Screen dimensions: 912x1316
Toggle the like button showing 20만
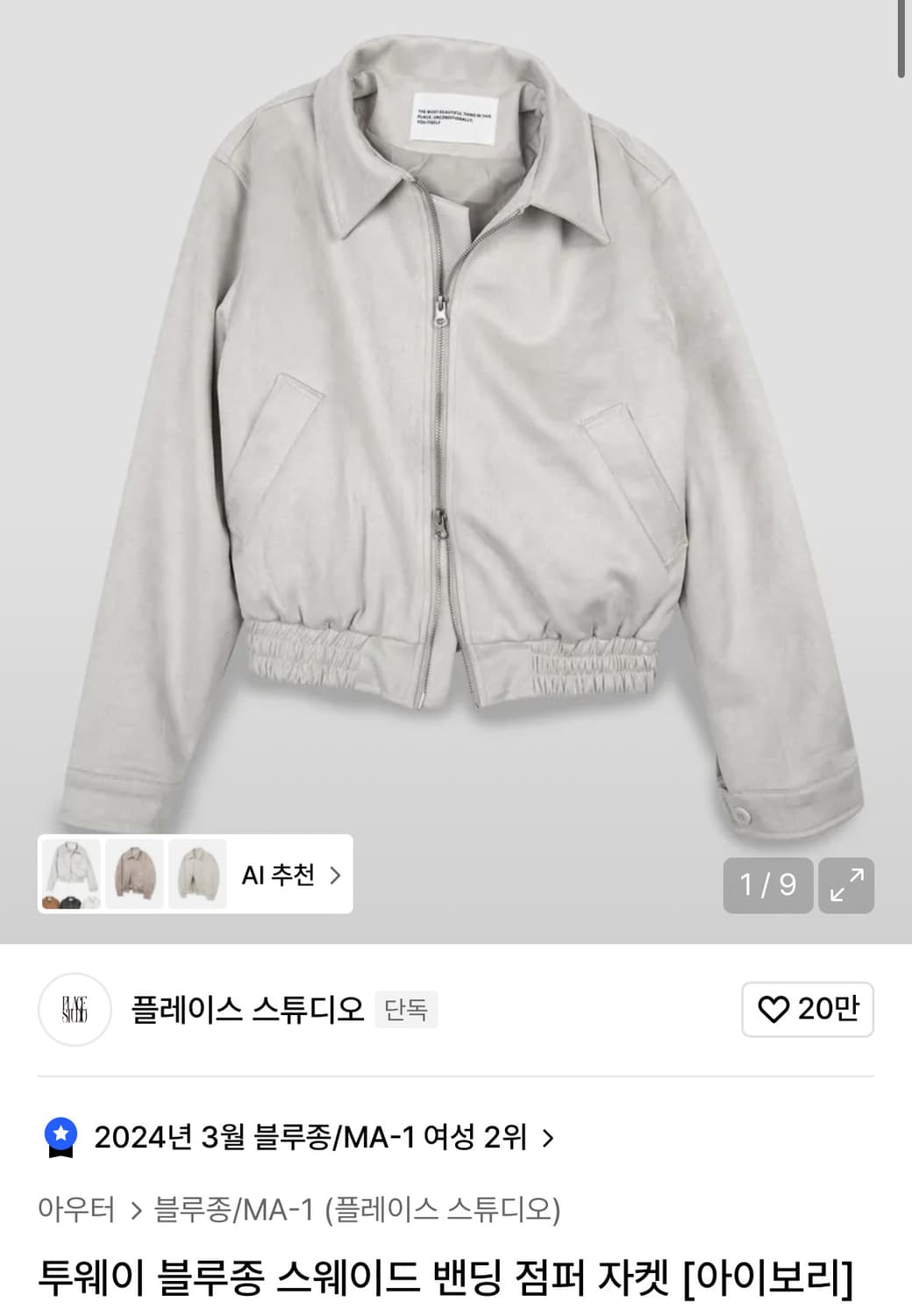click(807, 1010)
